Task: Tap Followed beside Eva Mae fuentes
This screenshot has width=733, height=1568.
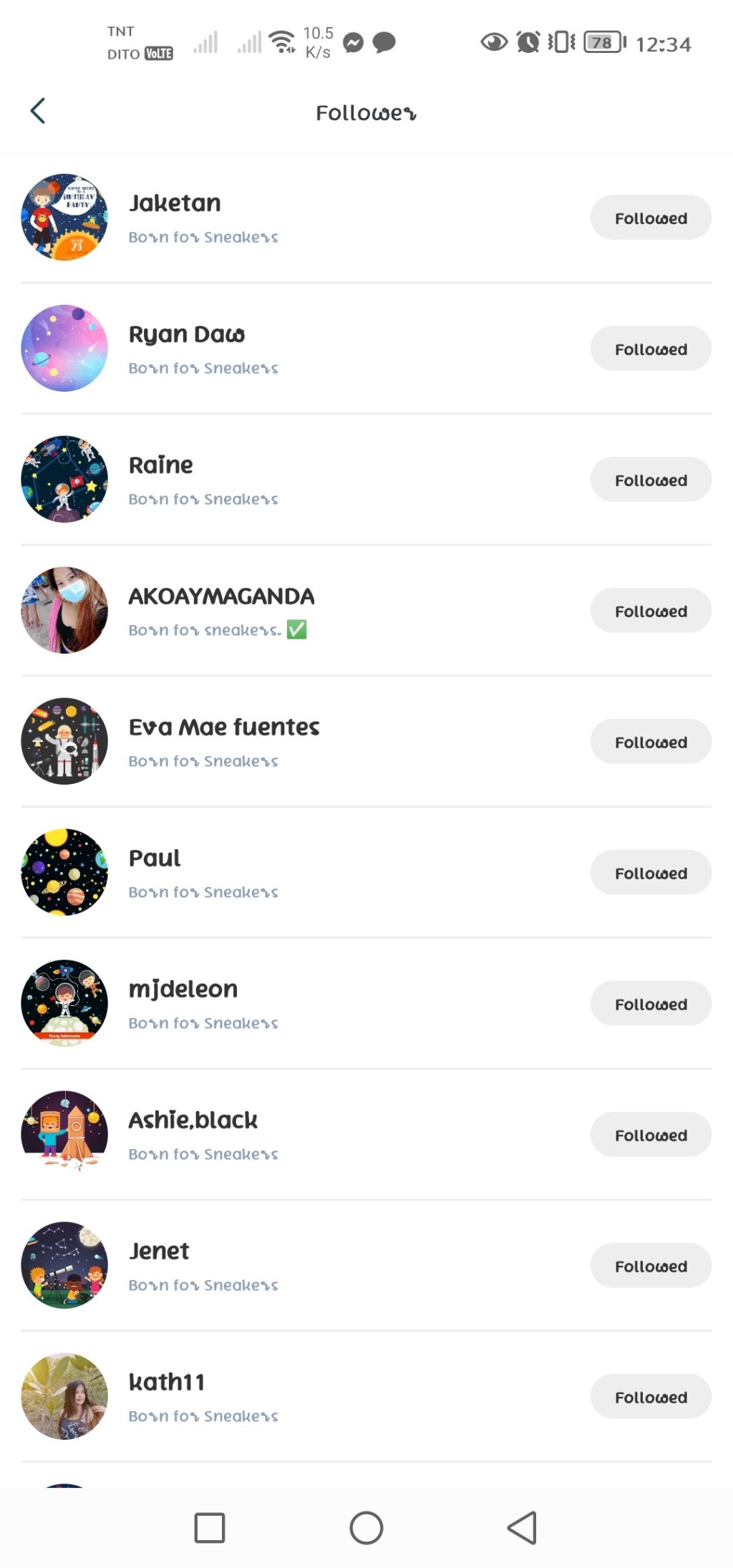Action: click(x=650, y=742)
